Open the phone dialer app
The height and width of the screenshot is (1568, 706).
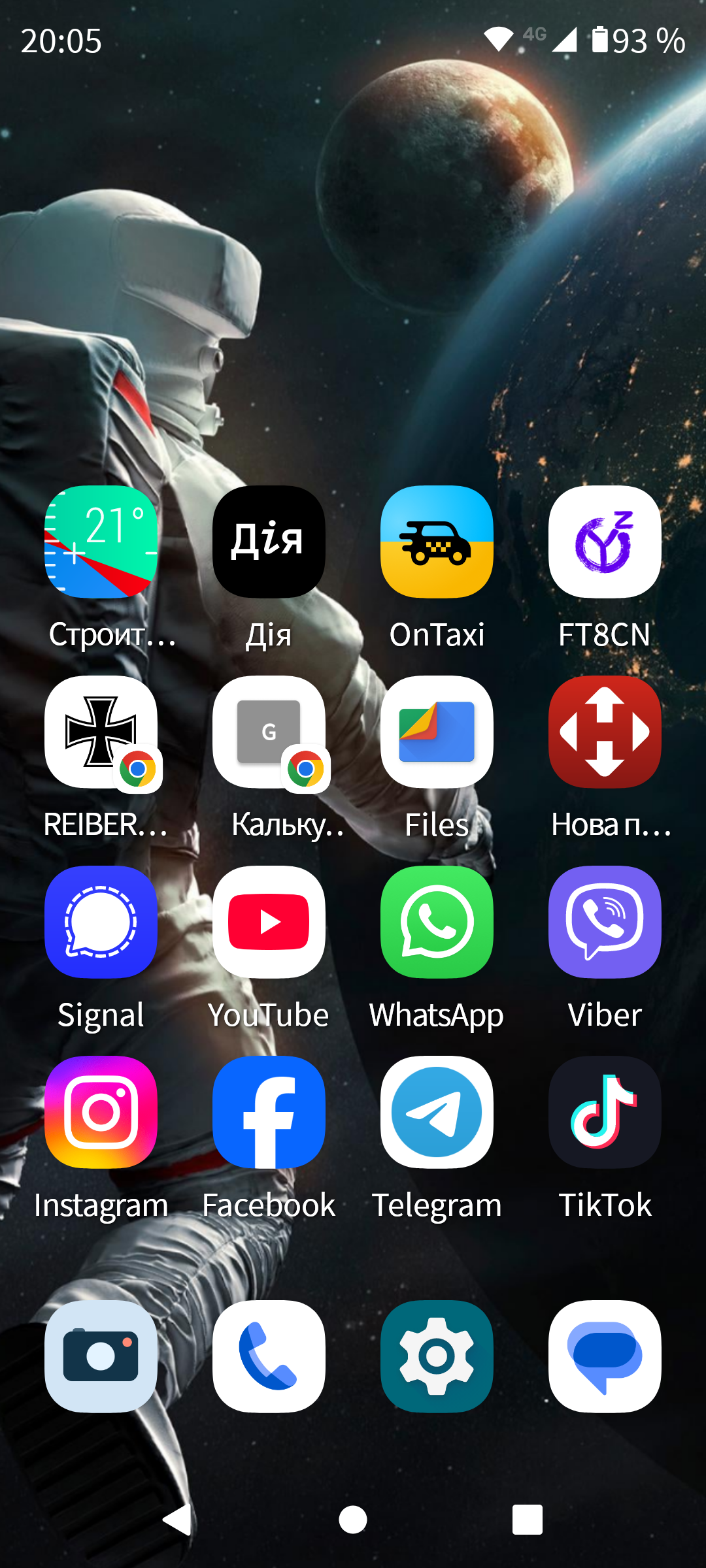(269, 1356)
